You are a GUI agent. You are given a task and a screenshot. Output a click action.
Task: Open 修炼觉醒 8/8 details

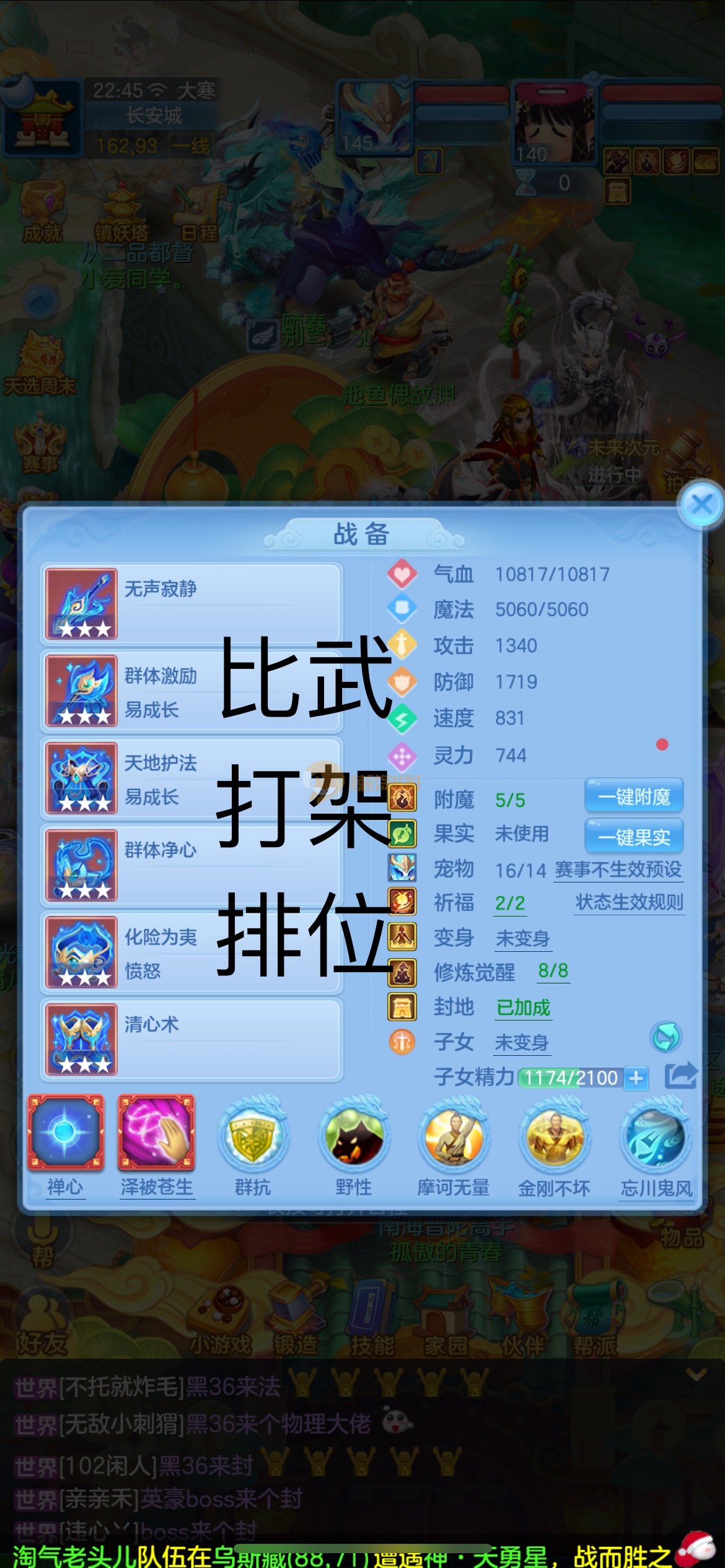pos(553,971)
